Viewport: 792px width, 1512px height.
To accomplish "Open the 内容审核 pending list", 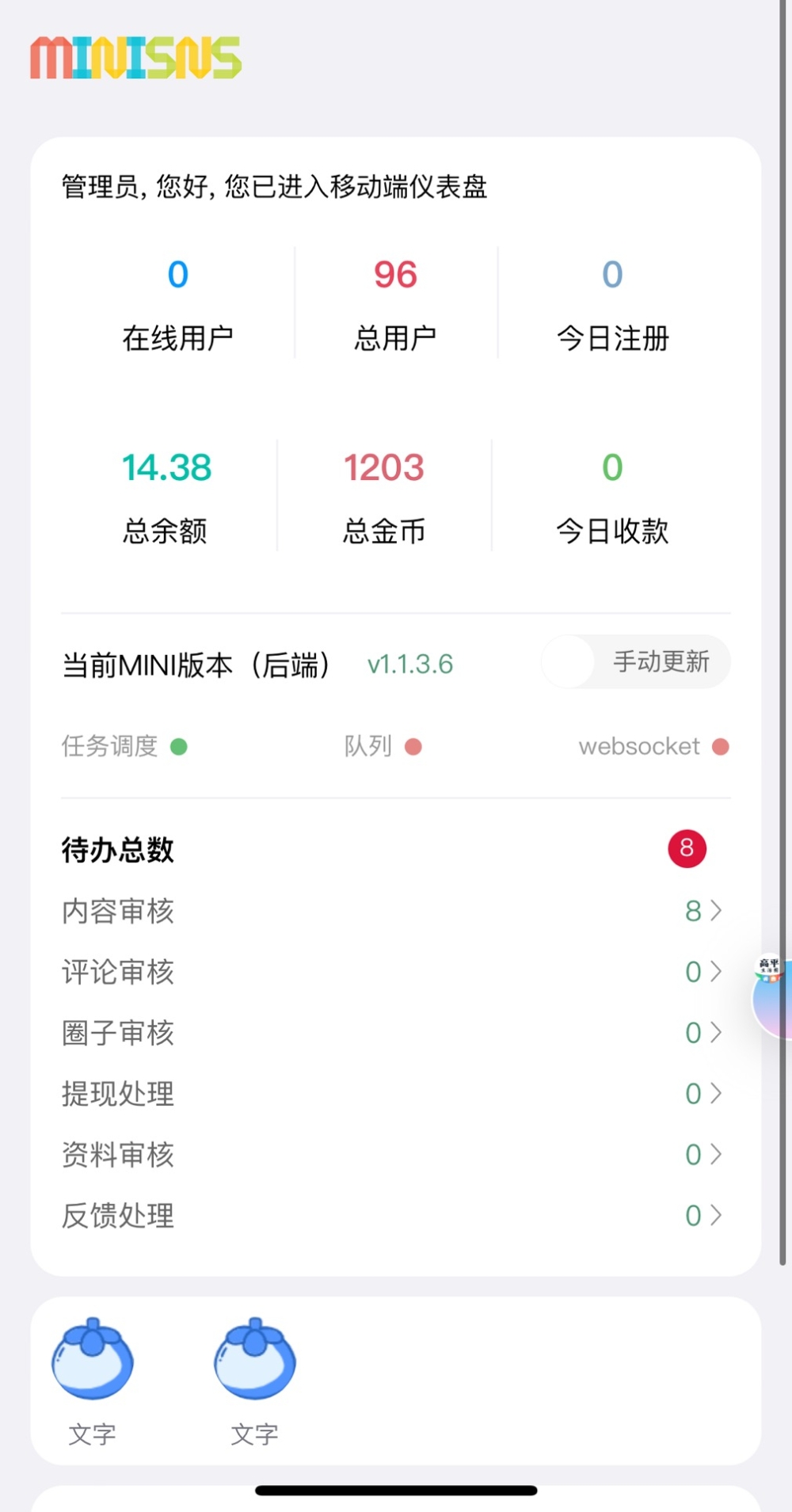I will (393, 911).
